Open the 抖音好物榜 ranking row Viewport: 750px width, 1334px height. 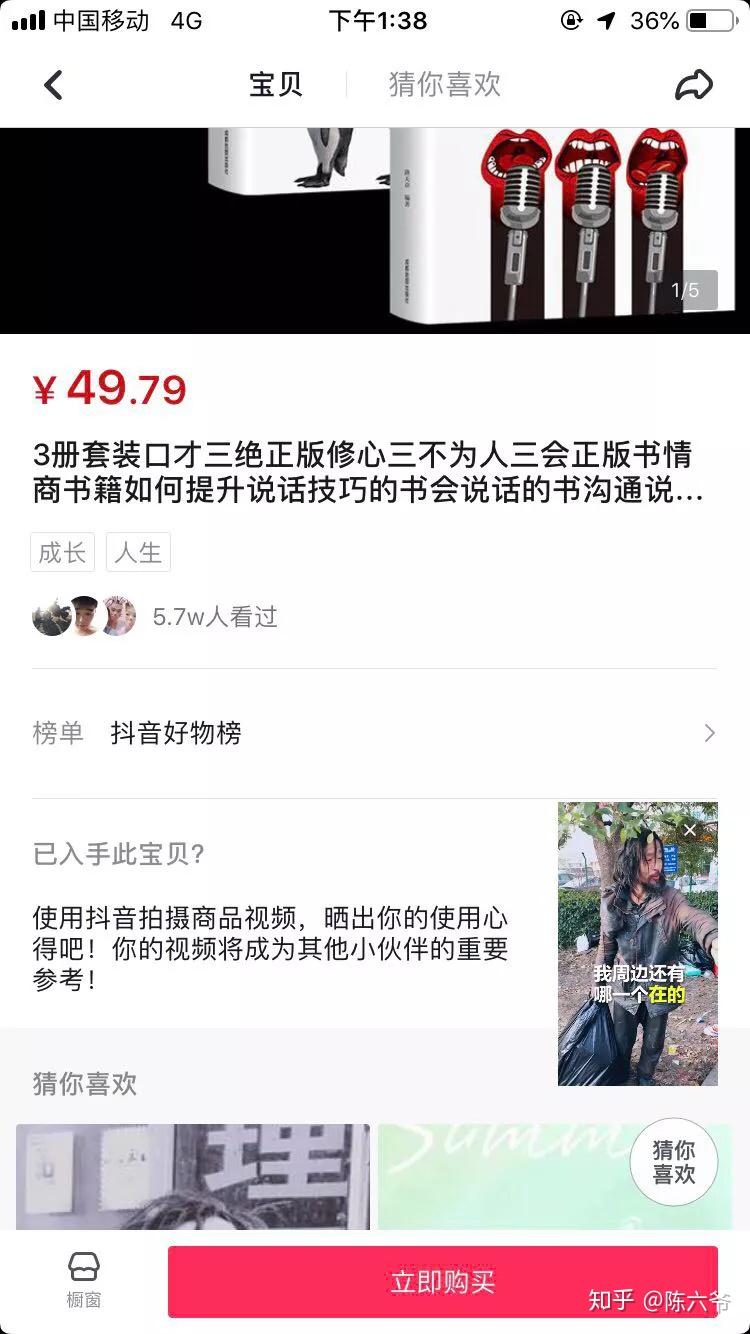(375, 733)
